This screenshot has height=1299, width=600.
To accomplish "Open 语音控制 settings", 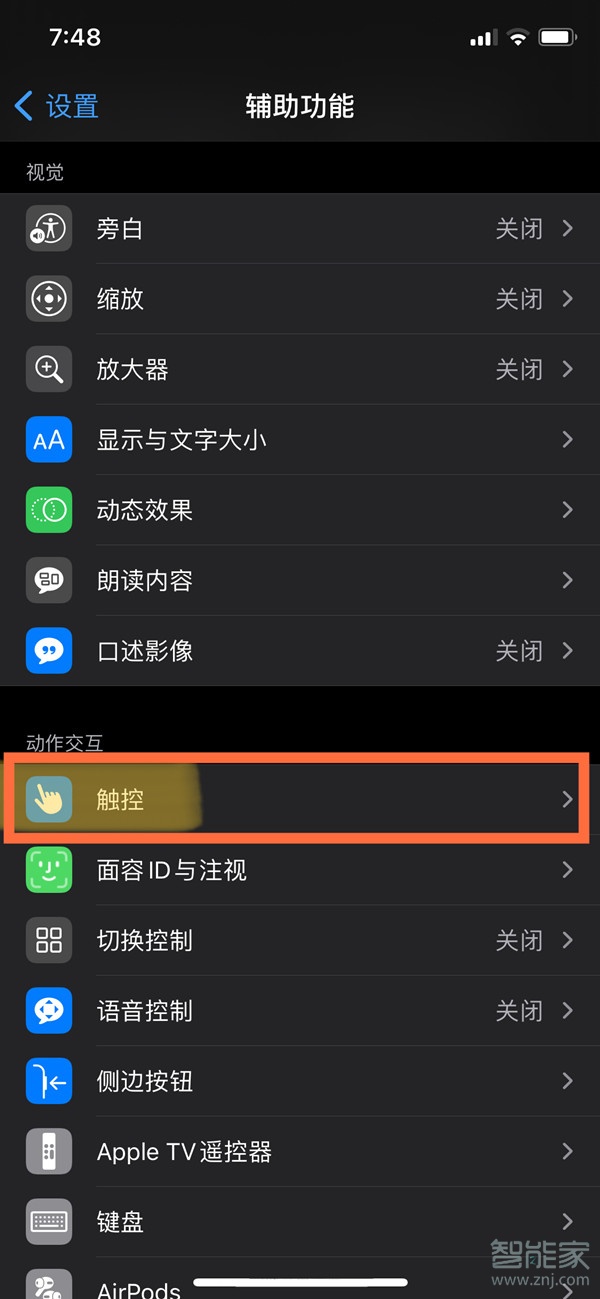I will coord(300,1011).
